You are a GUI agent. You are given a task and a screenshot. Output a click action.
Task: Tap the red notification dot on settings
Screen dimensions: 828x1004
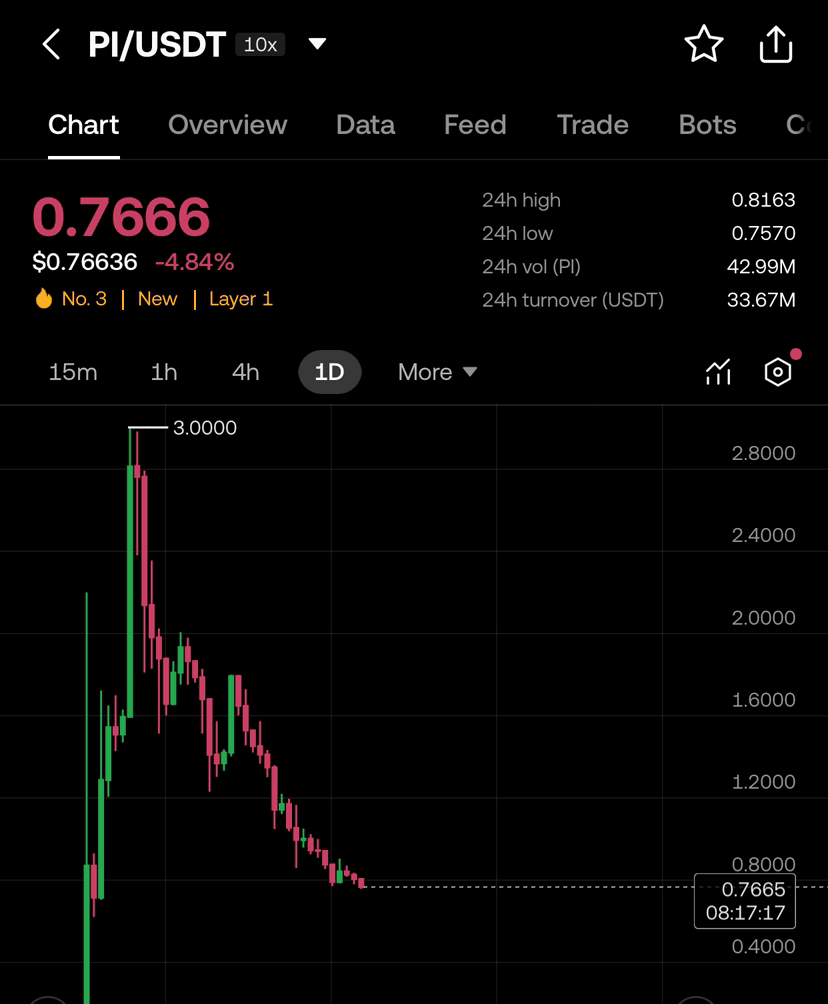794,352
